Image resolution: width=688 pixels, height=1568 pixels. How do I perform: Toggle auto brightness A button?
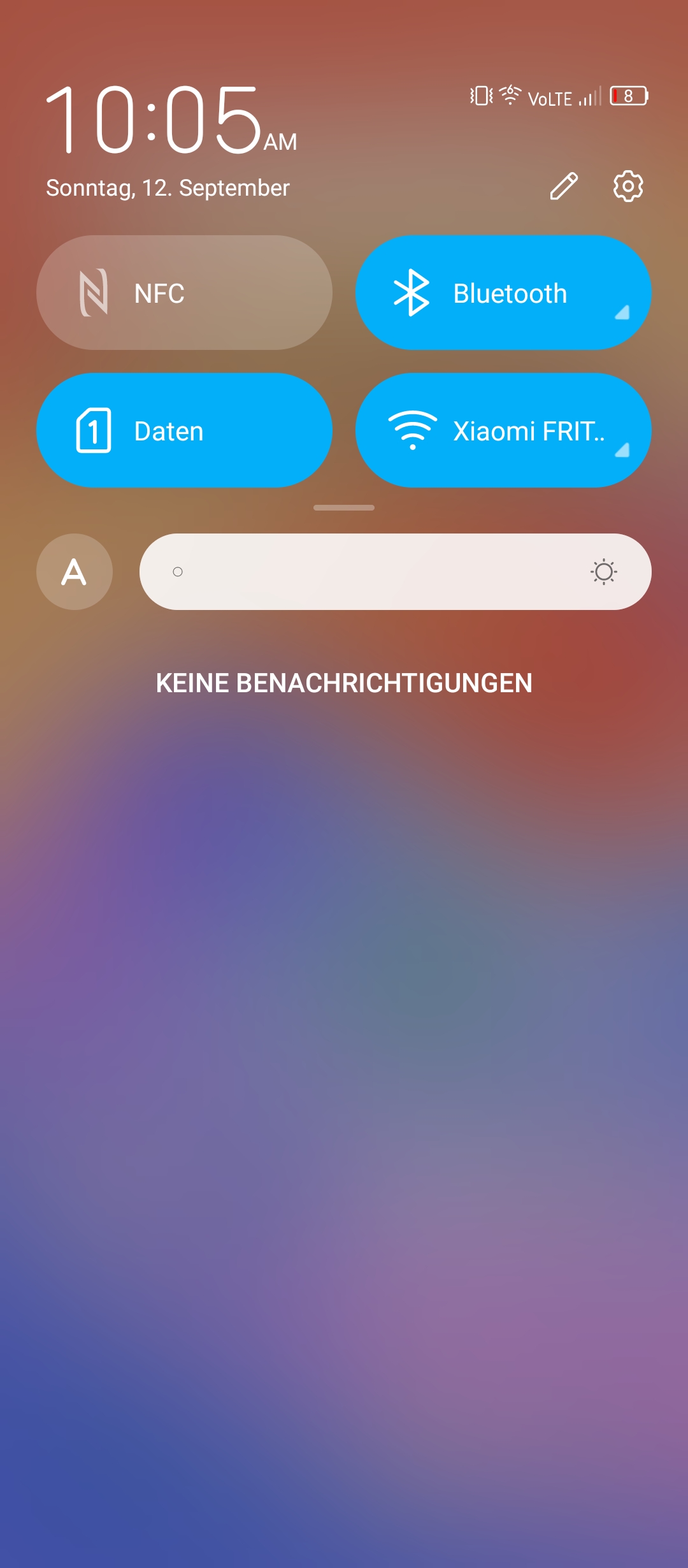[x=75, y=572]
